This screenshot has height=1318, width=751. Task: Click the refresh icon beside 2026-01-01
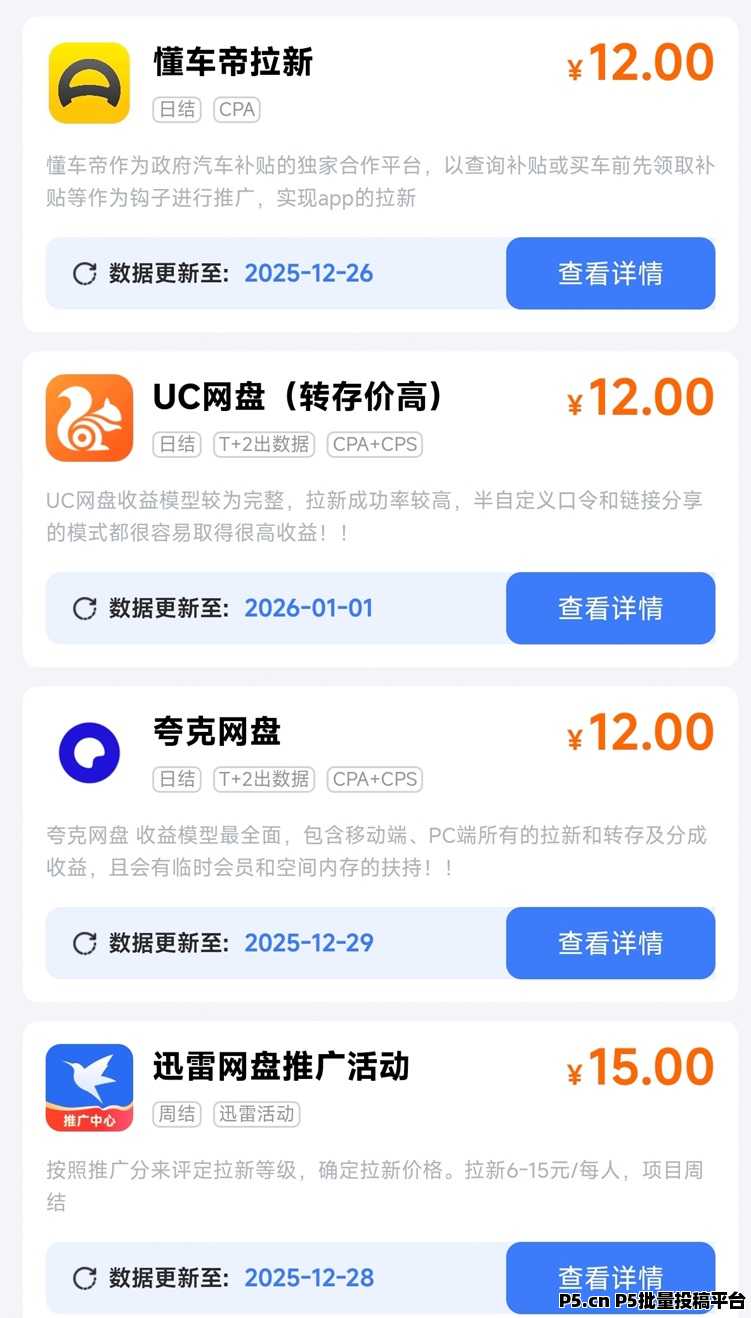(x=85, y=608)
